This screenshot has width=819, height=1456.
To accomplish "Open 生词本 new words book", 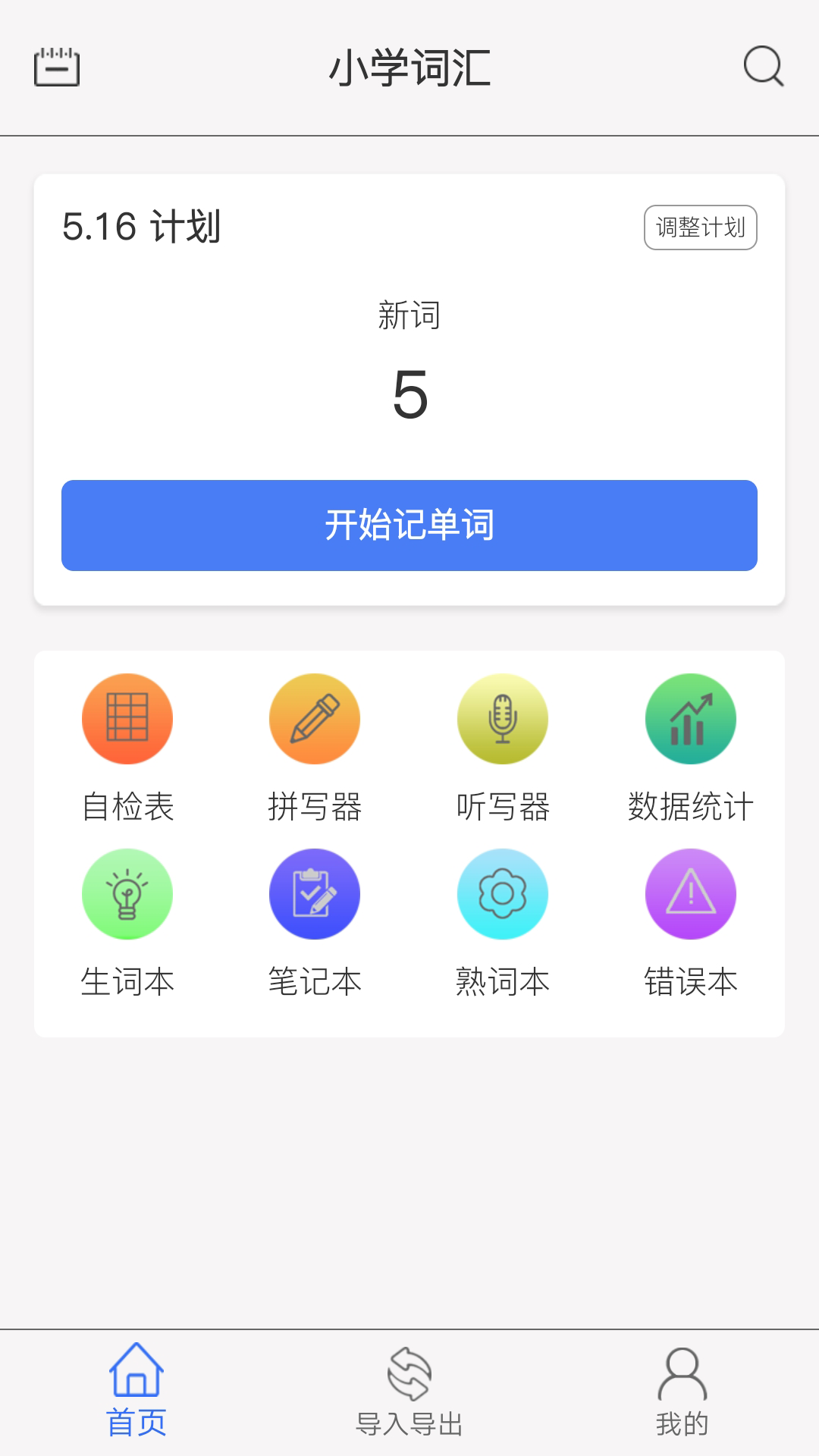I will tap(127, 924).
